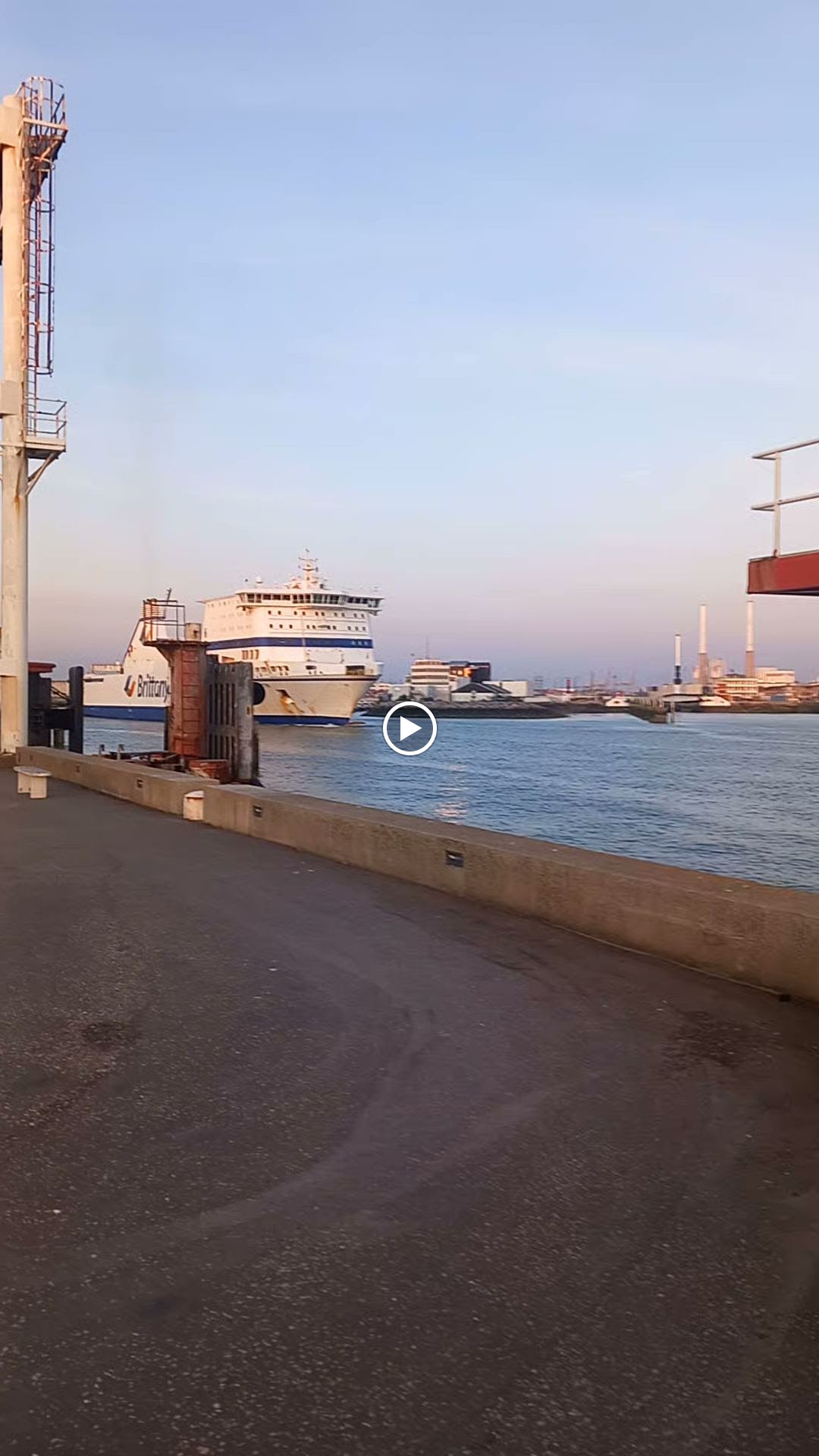819x1456 pixels.
Task: Play the paused ferry video
Action: [409, 729]
